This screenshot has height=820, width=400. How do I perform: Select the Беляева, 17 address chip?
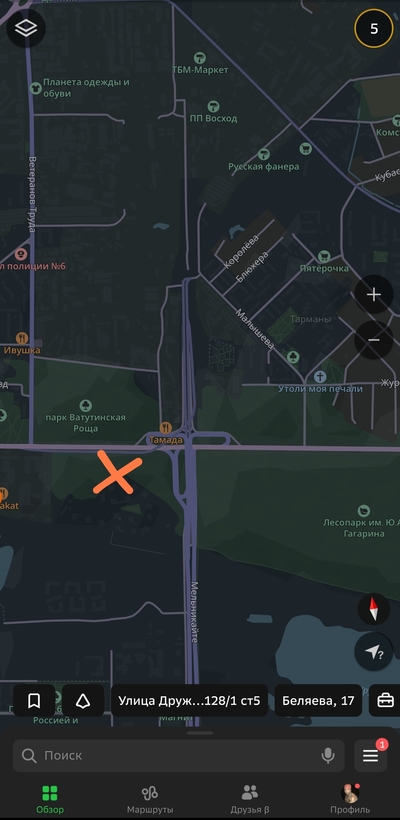tap(318, 701)
